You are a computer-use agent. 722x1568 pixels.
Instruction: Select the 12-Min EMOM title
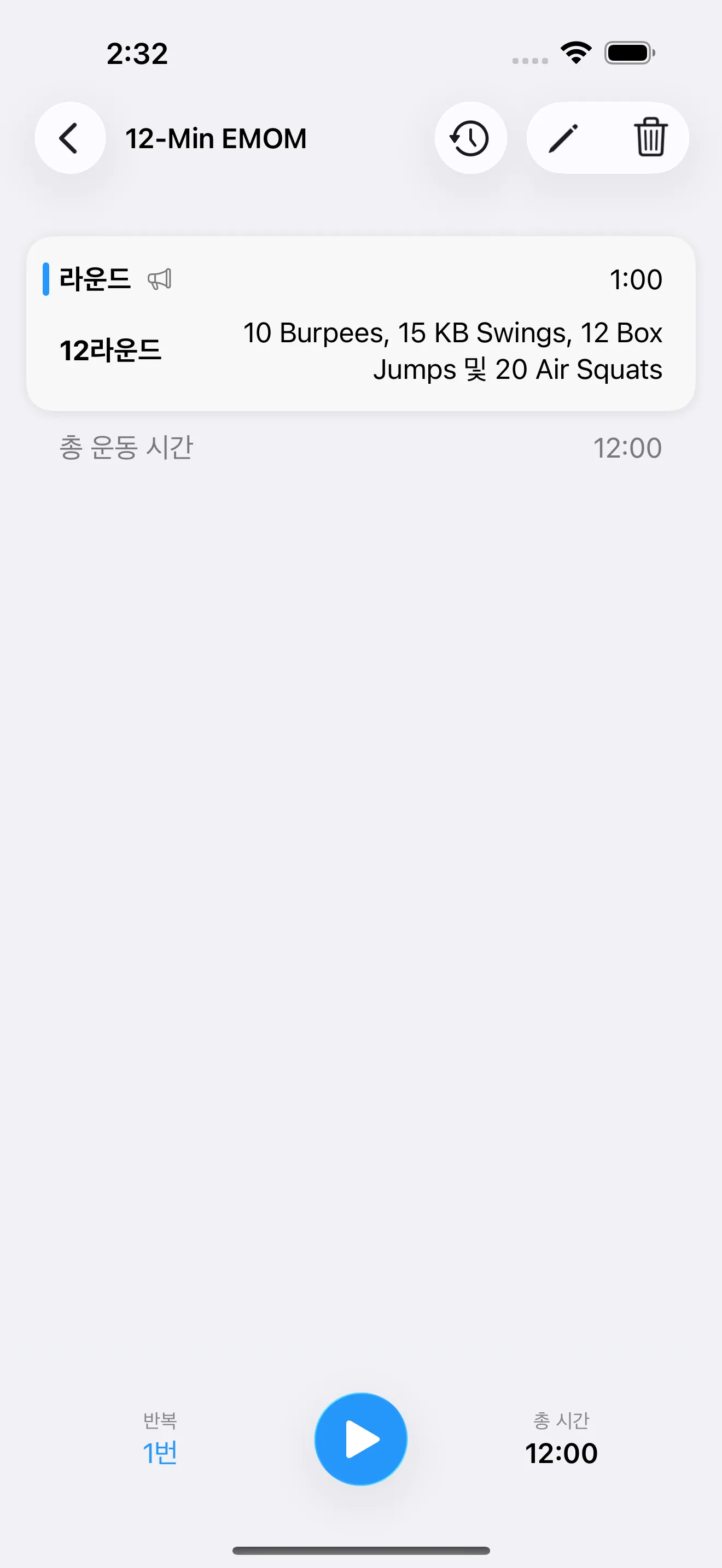point(216,138)
